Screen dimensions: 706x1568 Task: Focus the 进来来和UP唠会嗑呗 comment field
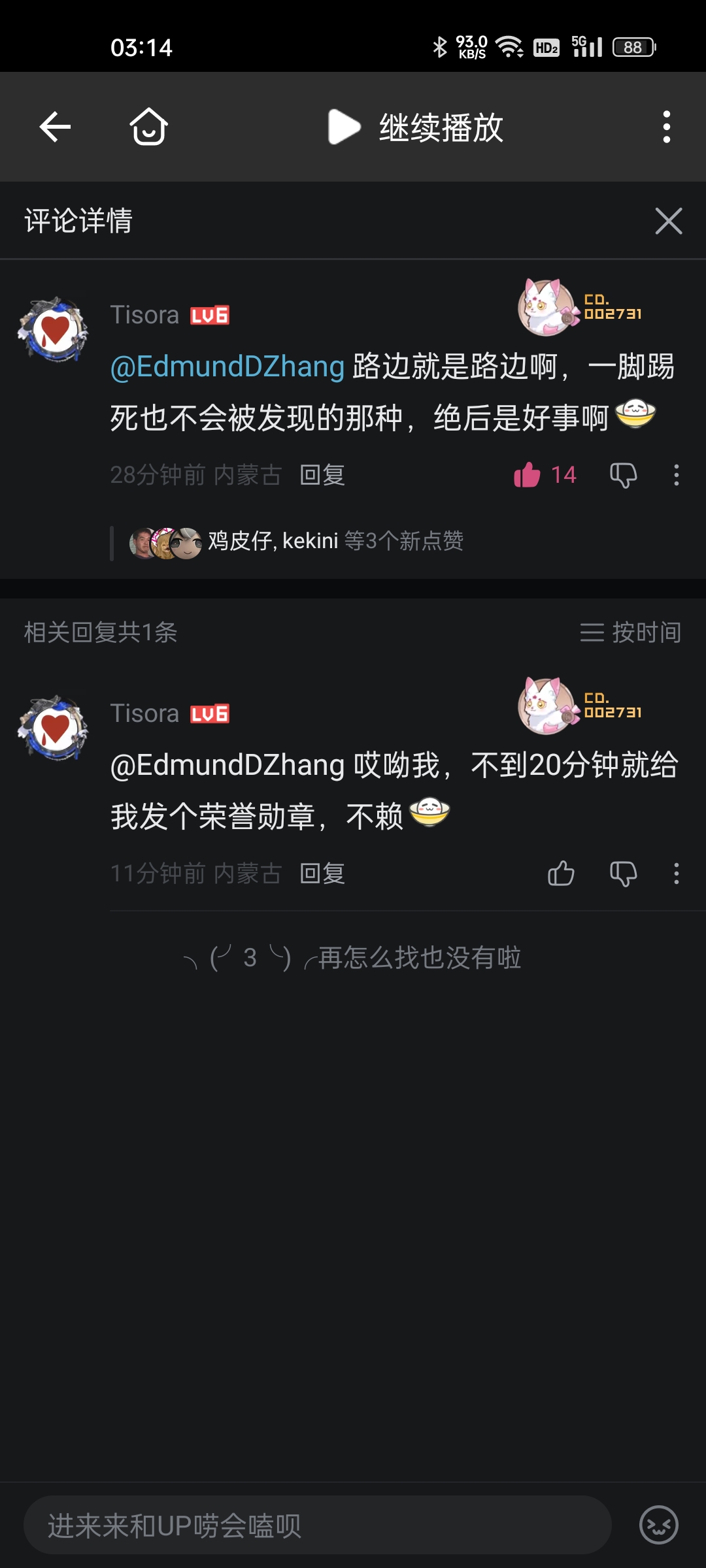tap(317, 1526)
